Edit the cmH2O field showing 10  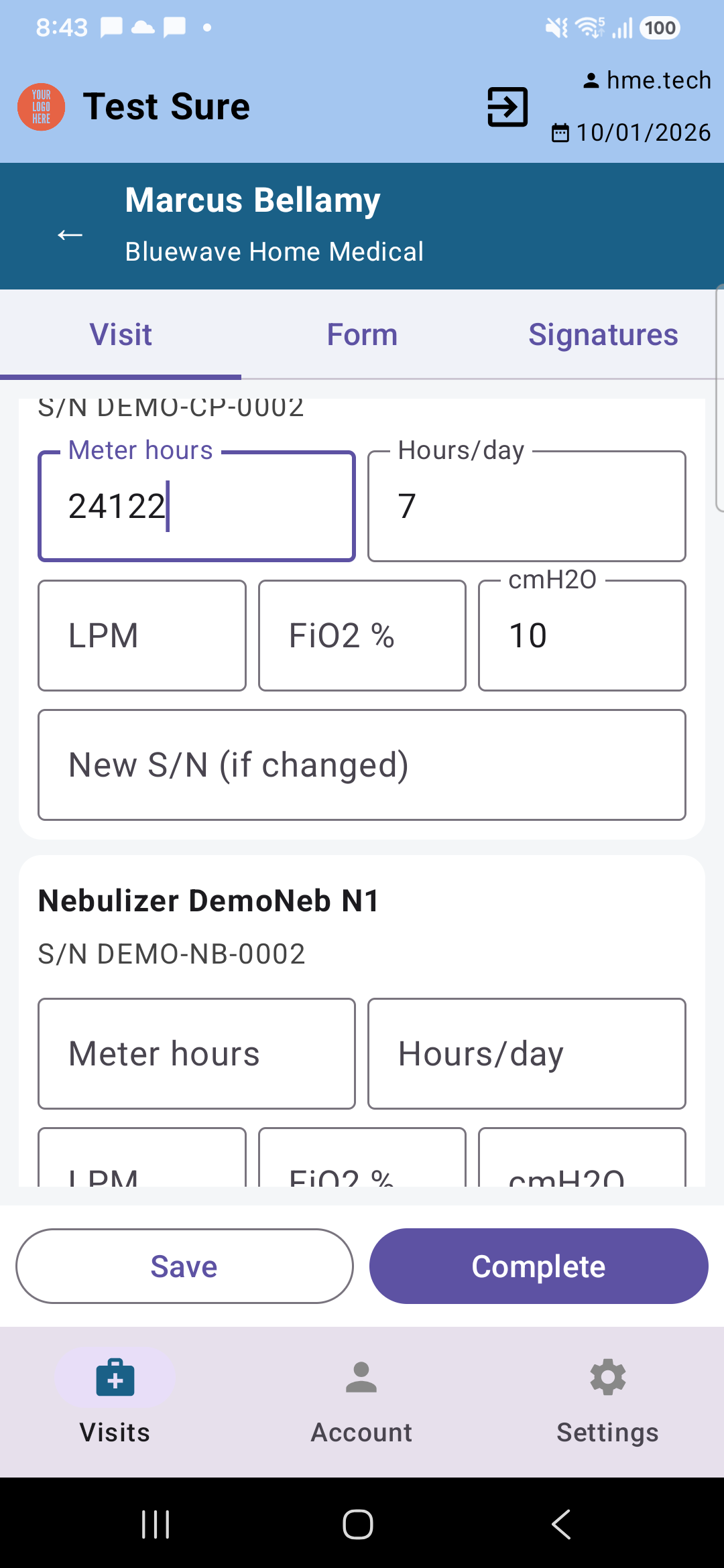[x=582, y=635]
